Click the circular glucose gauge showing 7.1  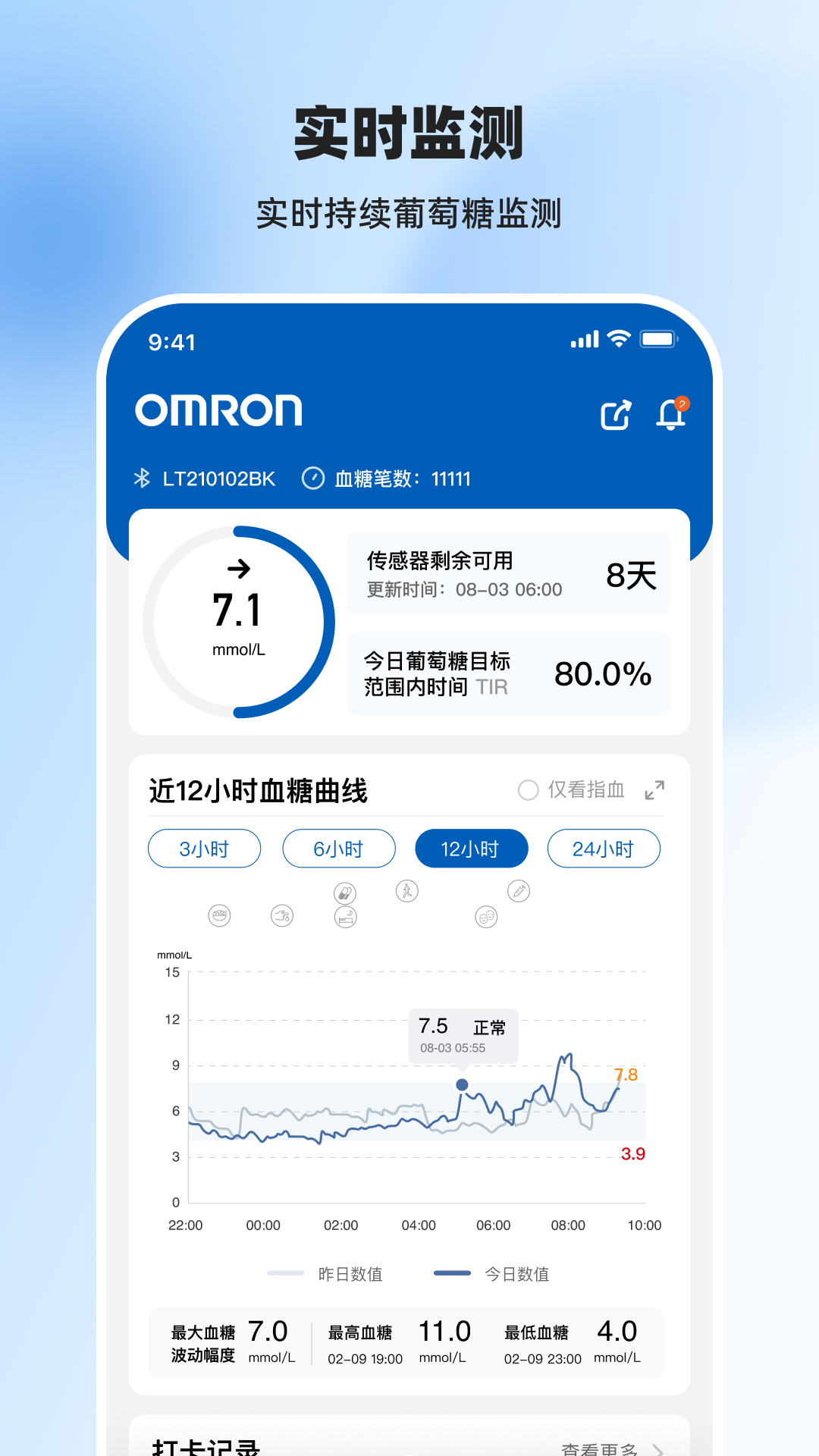pos(240,620)
